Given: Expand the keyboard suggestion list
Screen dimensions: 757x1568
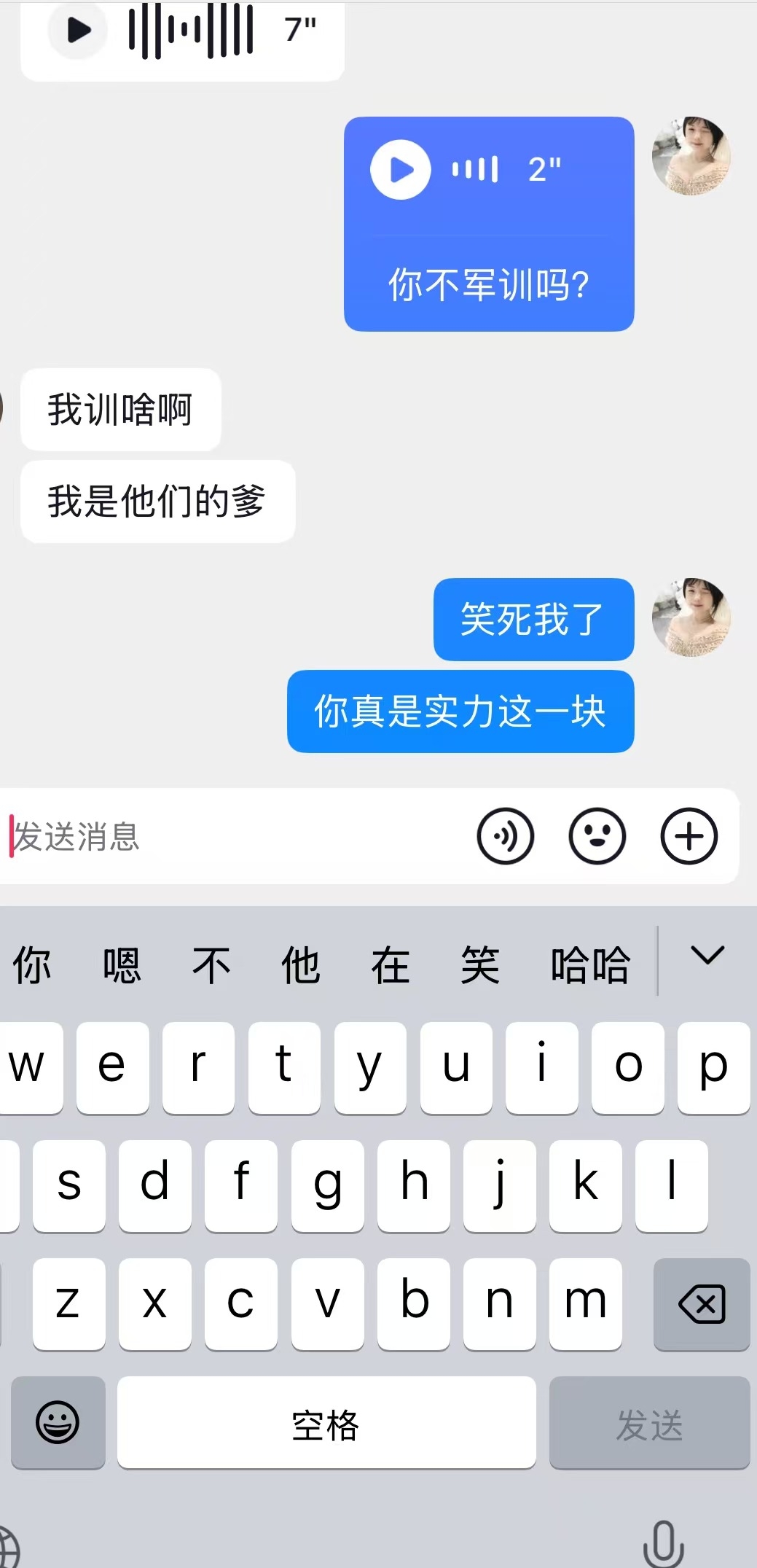Looking at the screenshot, I should click(x=707, y=956).
